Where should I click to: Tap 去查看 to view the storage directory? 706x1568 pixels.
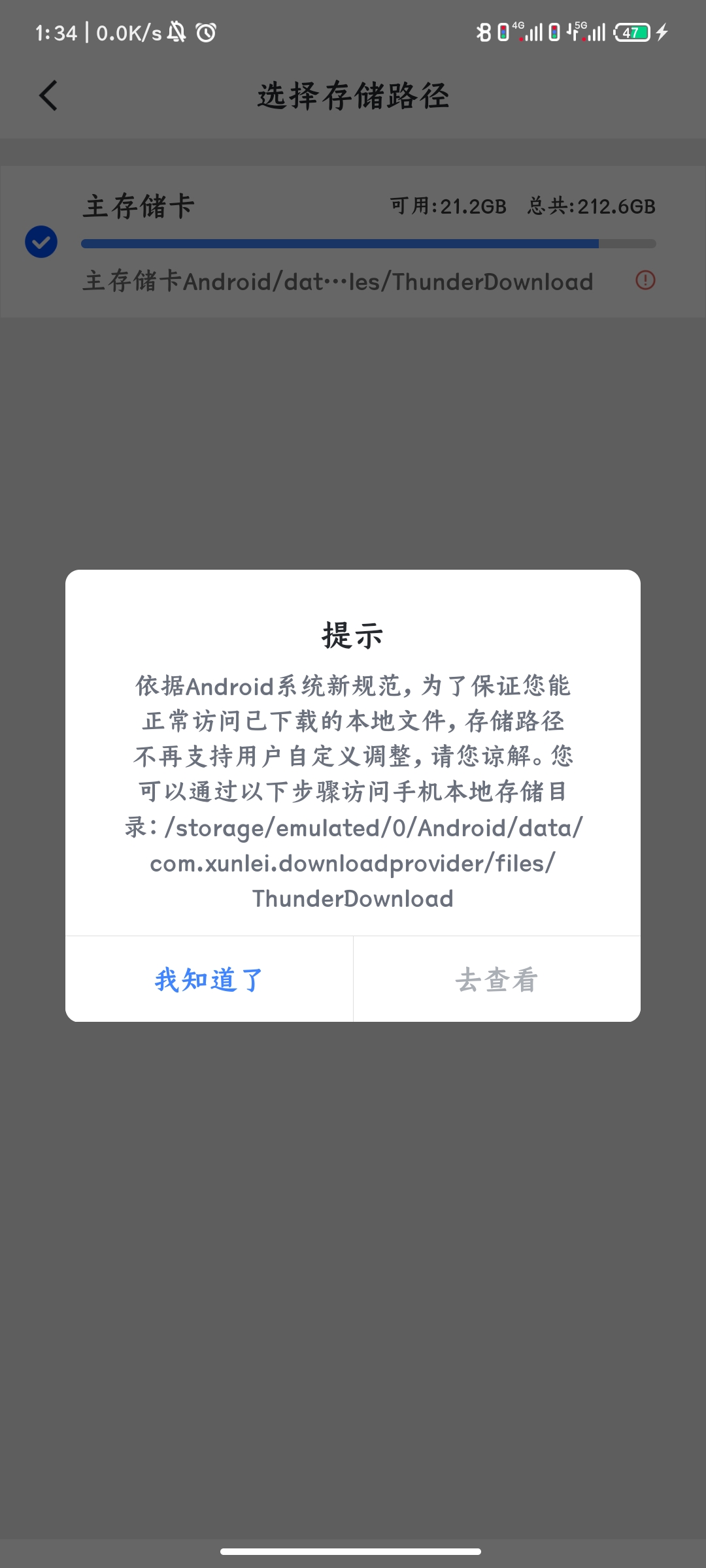click(x=497, y=979)
